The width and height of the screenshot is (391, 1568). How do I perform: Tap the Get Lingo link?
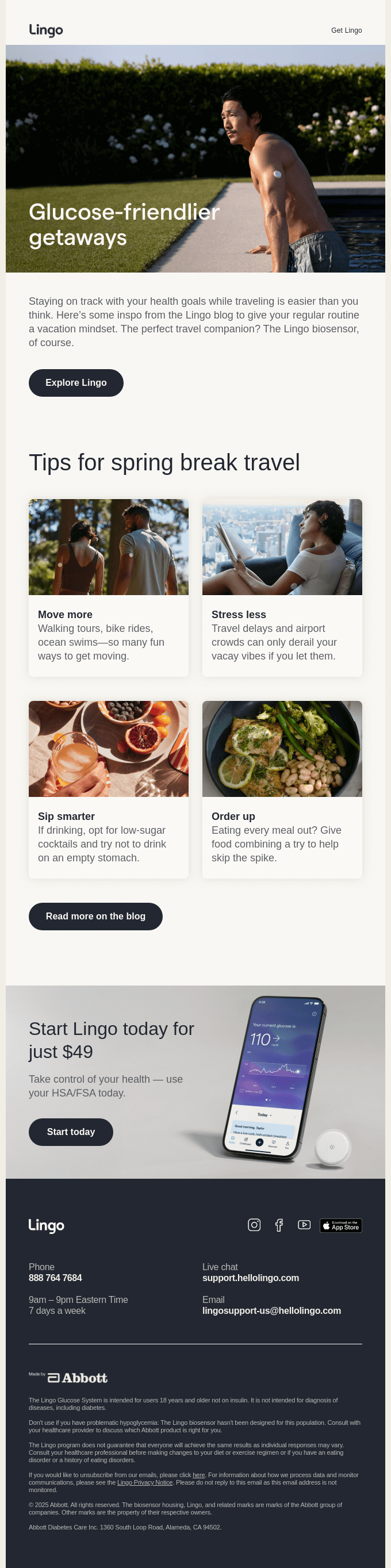[x=346, y=30]
